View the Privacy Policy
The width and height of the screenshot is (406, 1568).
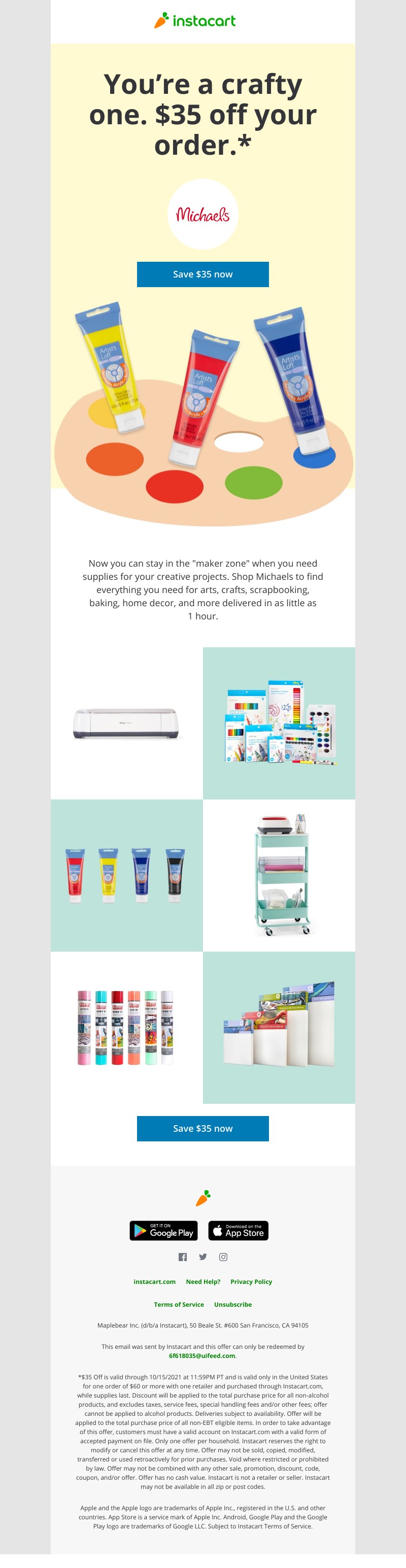click(251, 1281)
